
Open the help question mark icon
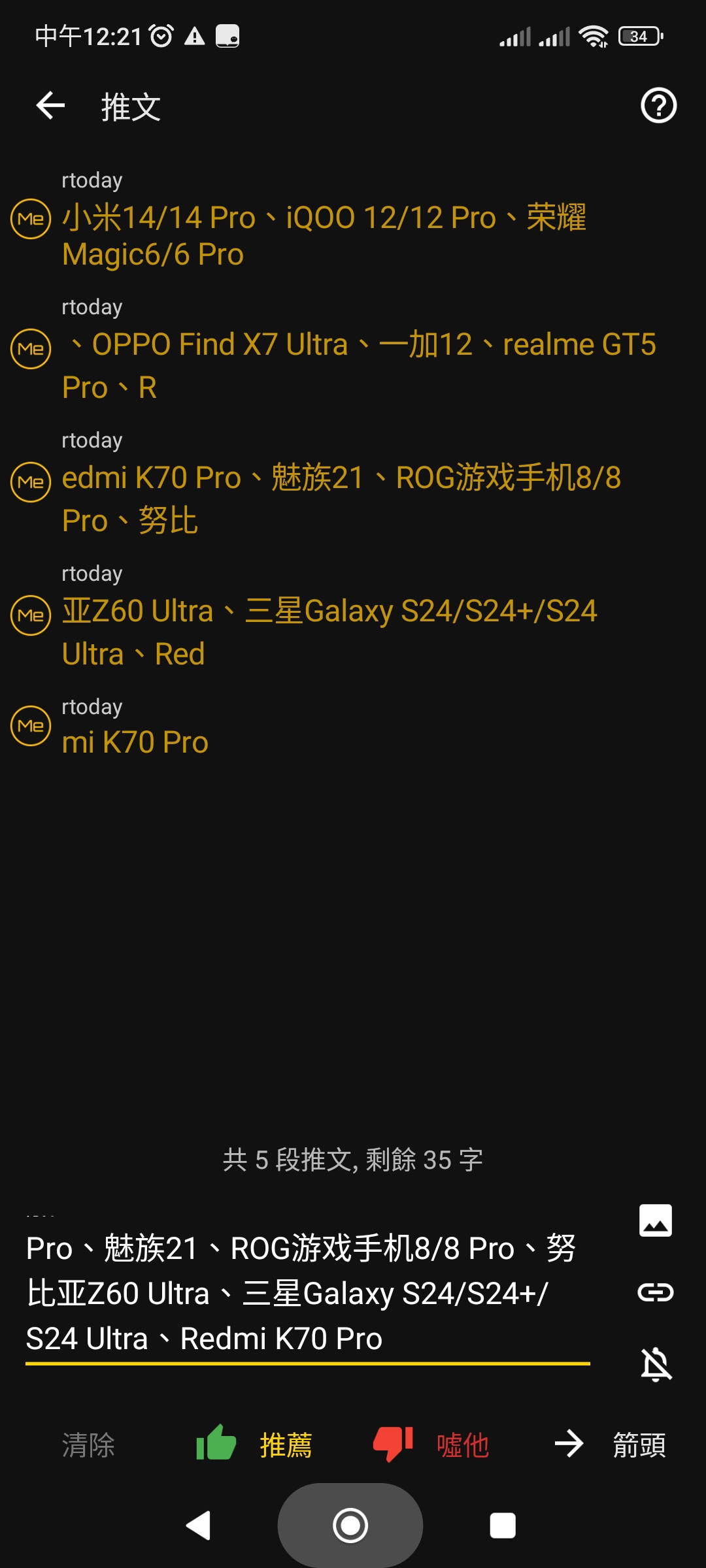(x=658, y=106)
